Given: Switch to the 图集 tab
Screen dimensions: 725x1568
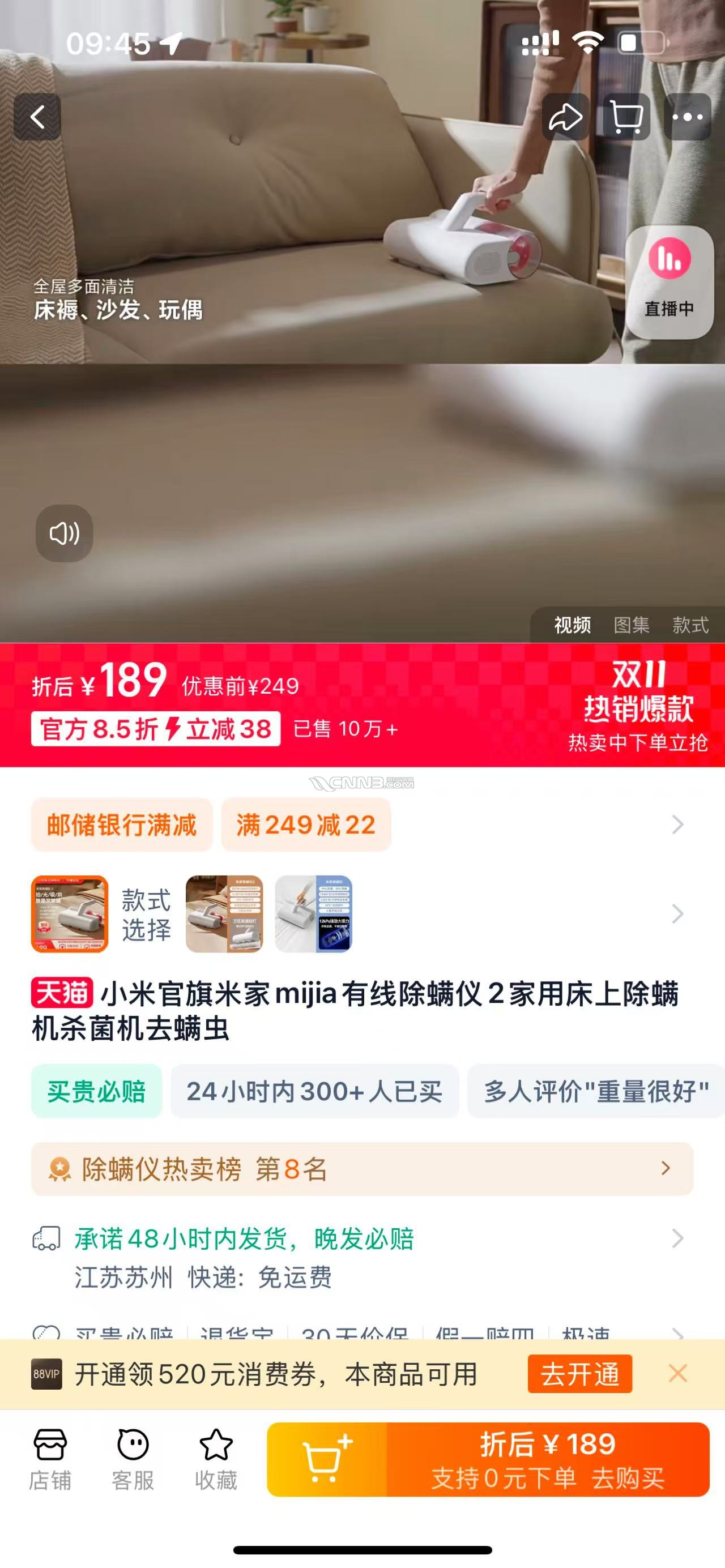Looking at the screenshot, I should 631,625.
